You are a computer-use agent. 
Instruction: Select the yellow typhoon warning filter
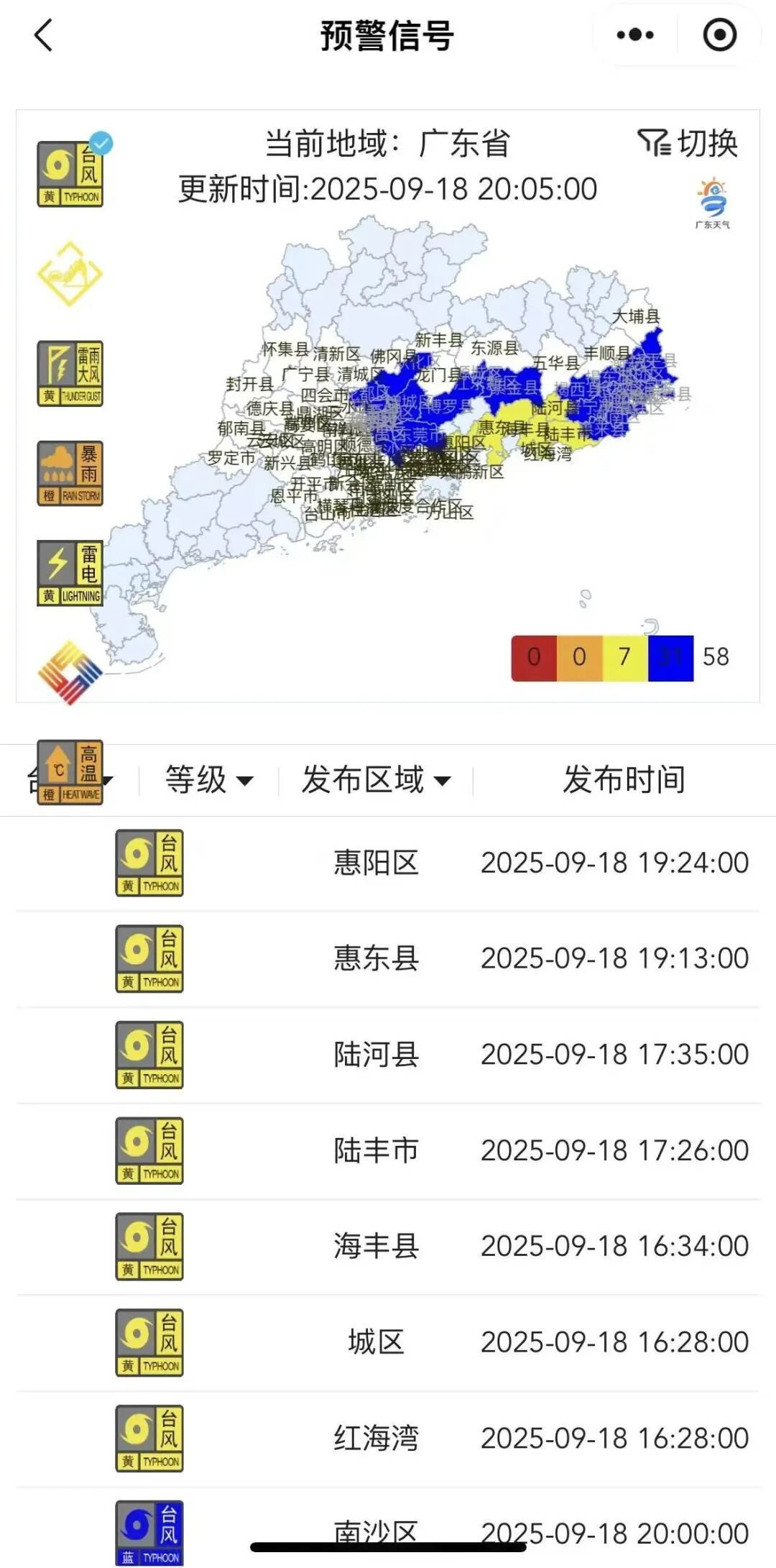point(70,175)
